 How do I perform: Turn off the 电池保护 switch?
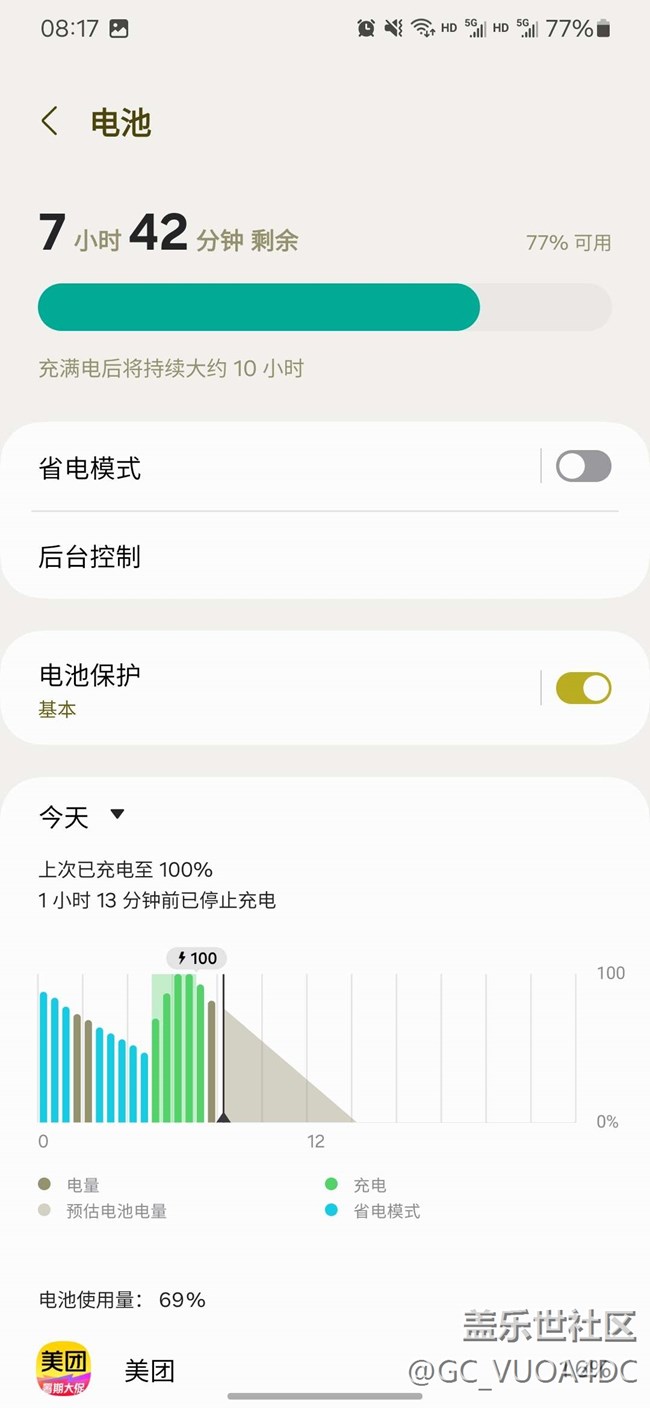[x=583, y=688]
